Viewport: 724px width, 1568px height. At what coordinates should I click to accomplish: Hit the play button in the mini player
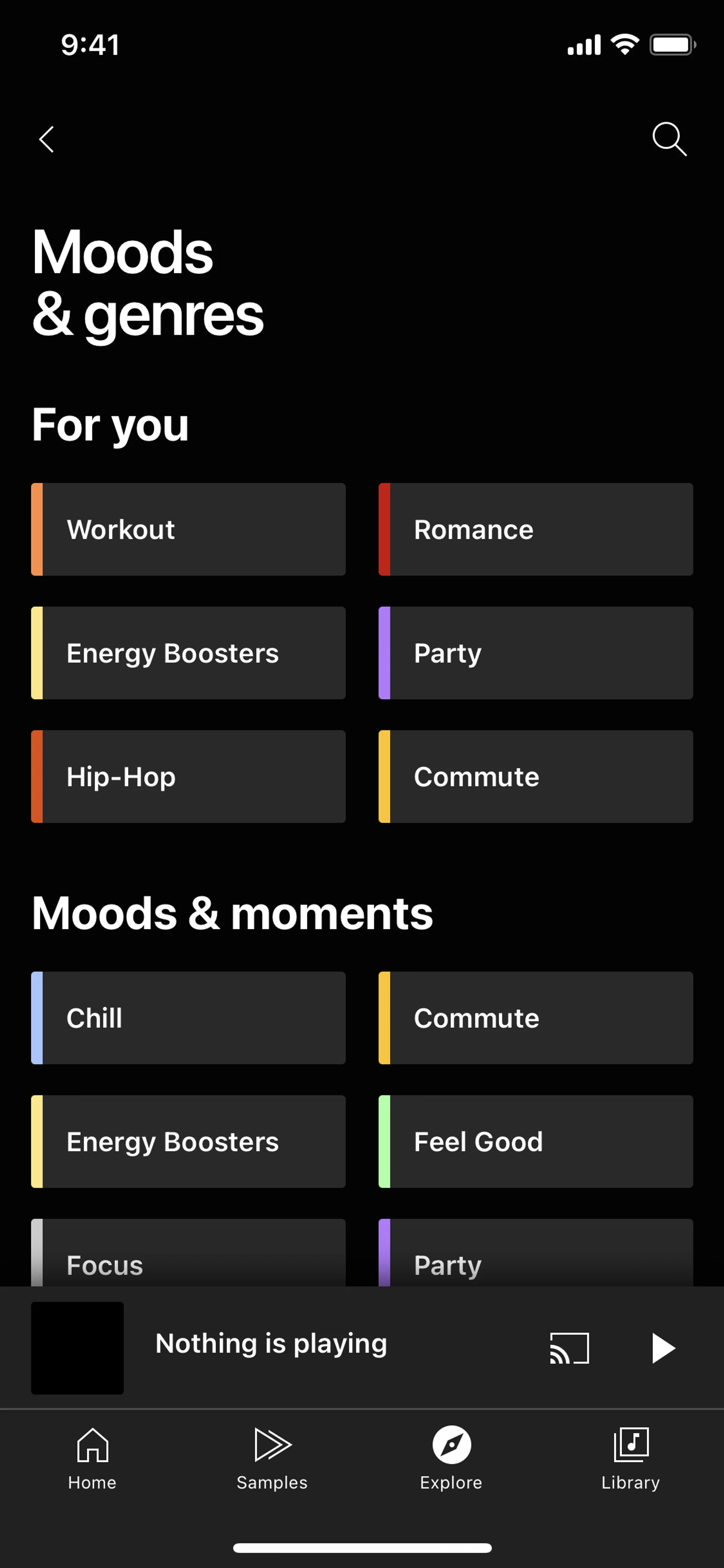click(663, 1348)
